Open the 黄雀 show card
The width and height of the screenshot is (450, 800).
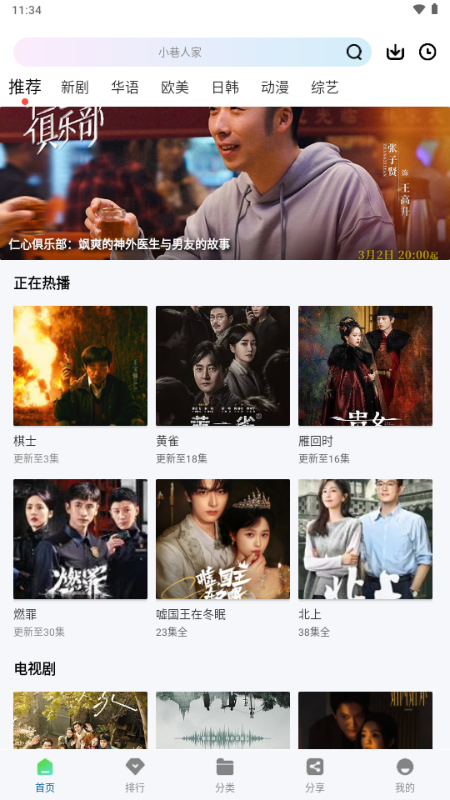(x=223, y=385)
